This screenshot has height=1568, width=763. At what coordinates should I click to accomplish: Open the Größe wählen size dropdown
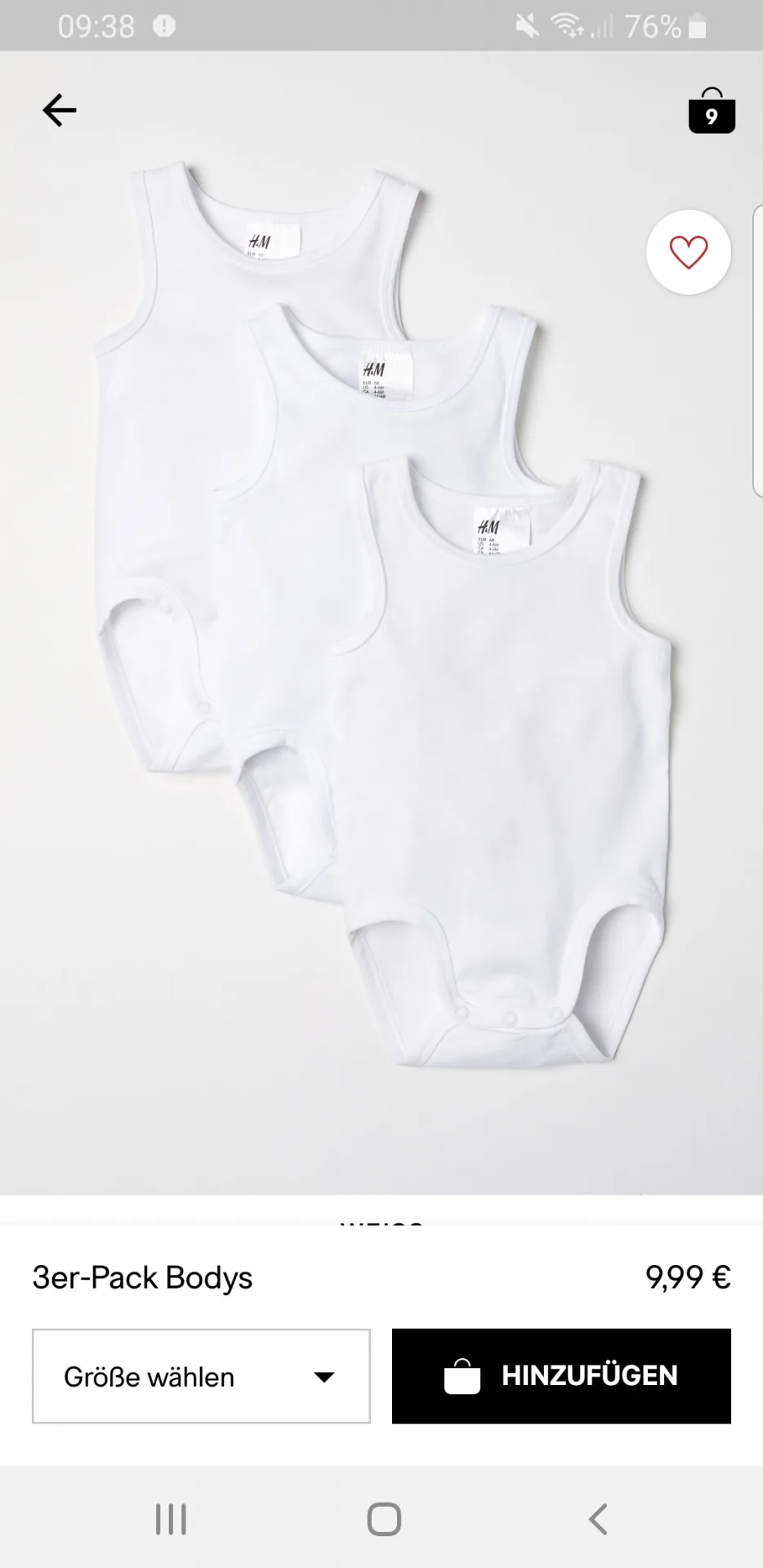(x=201, y=1376)
